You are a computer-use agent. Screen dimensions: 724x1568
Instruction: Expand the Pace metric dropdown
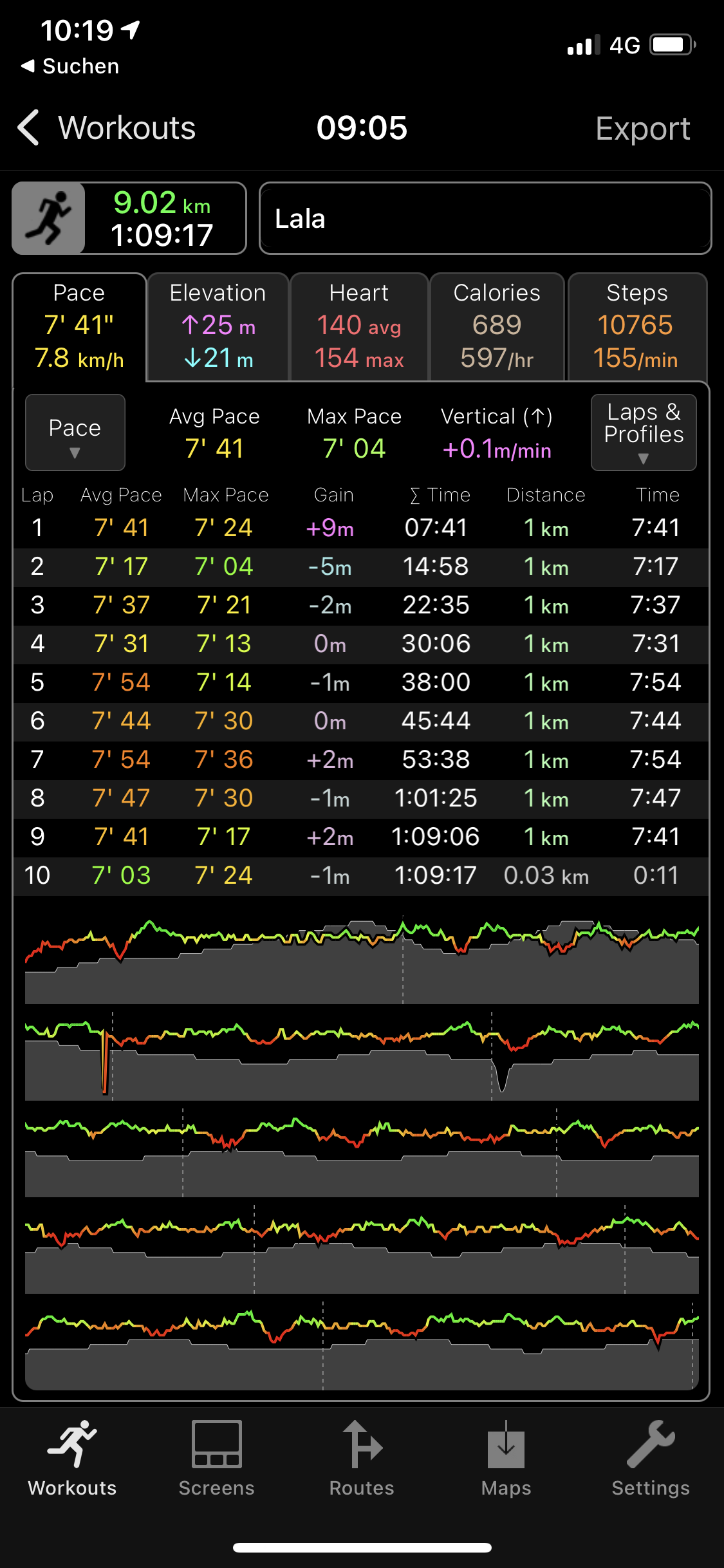click(x=75, y=433)
